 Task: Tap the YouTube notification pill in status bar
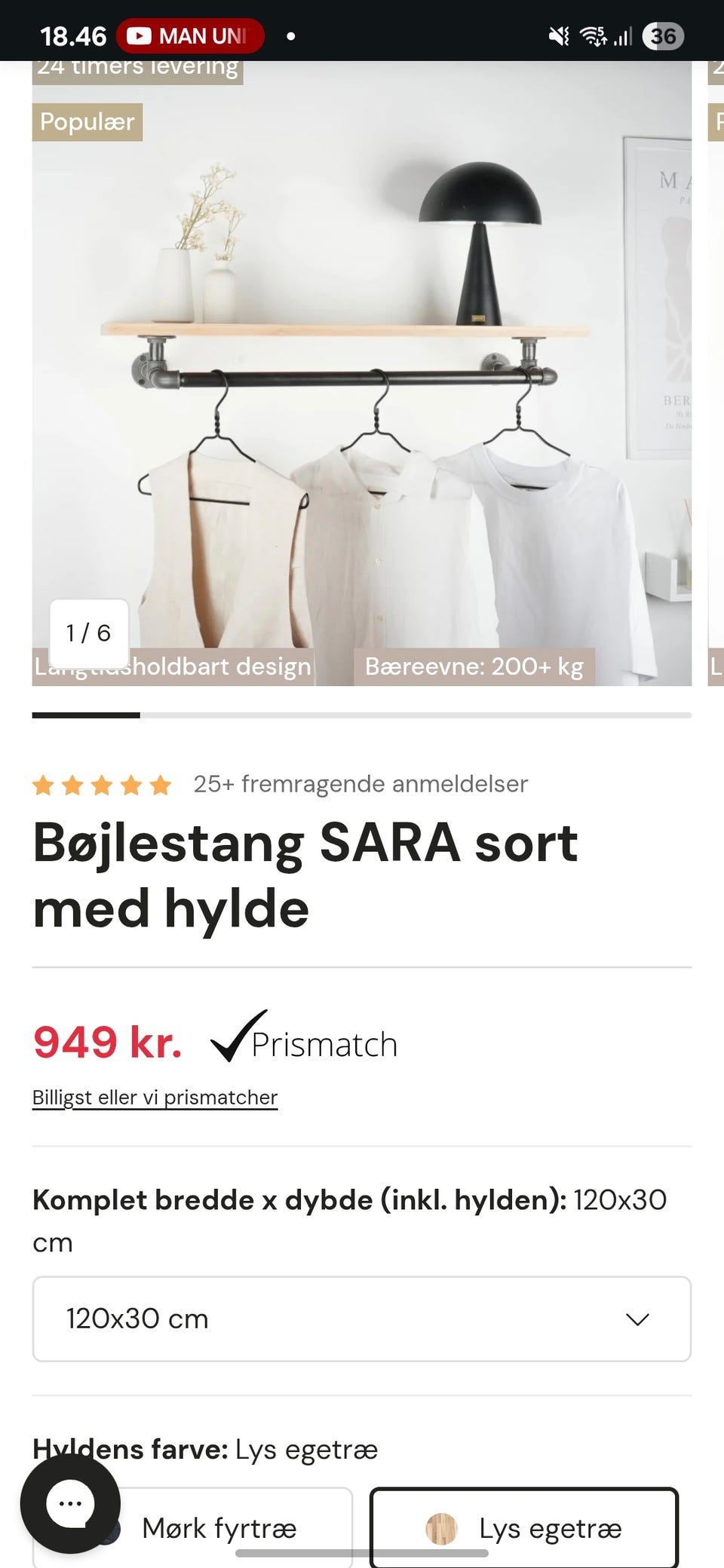(x=189, y=35)
